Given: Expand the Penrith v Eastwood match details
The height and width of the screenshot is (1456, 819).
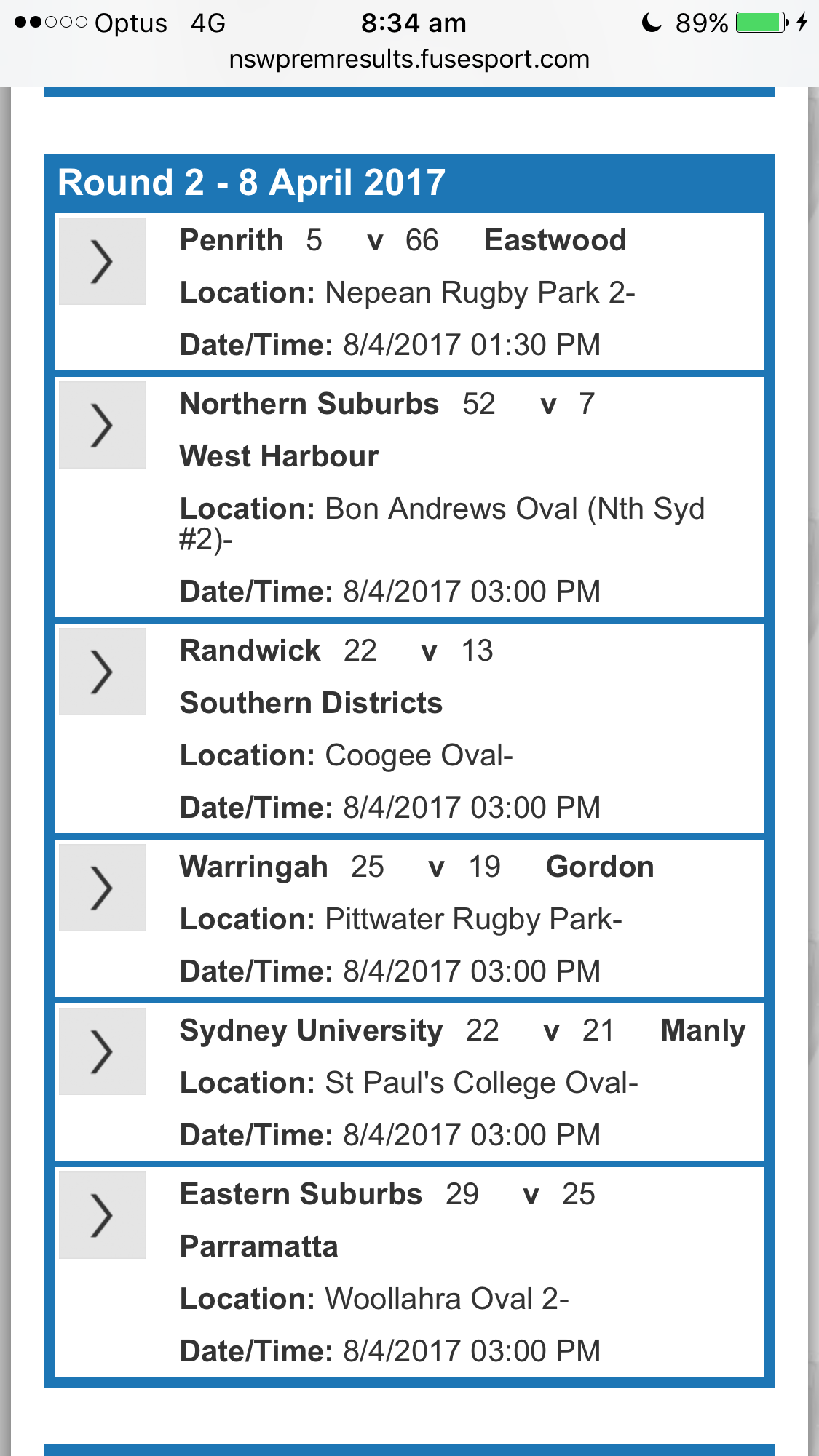Looking at the screenshot, I should 102,261.
